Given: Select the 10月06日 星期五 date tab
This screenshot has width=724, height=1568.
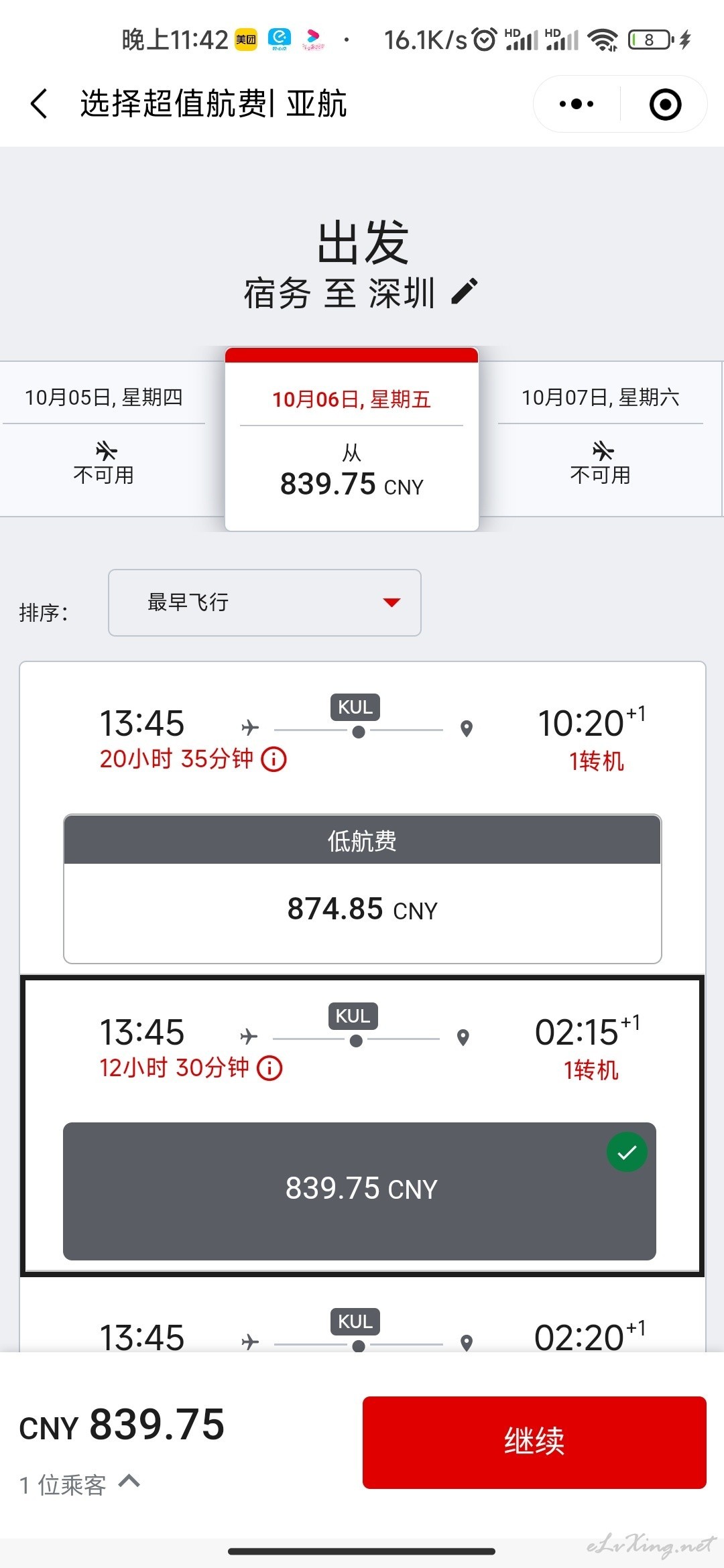Looking at the screenshot, I should [x=352, y=440].
